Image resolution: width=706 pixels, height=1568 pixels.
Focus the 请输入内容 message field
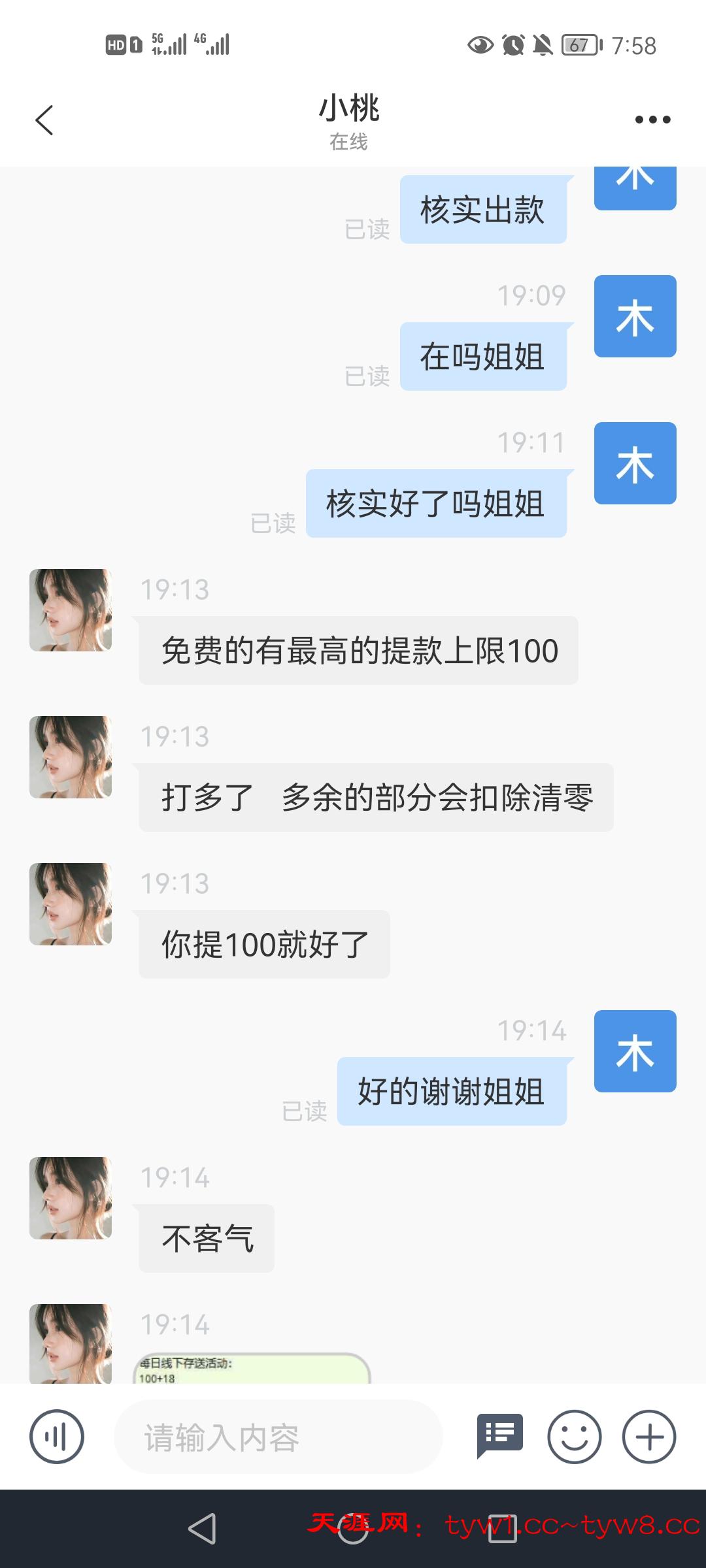click(x=278, y=1437)
